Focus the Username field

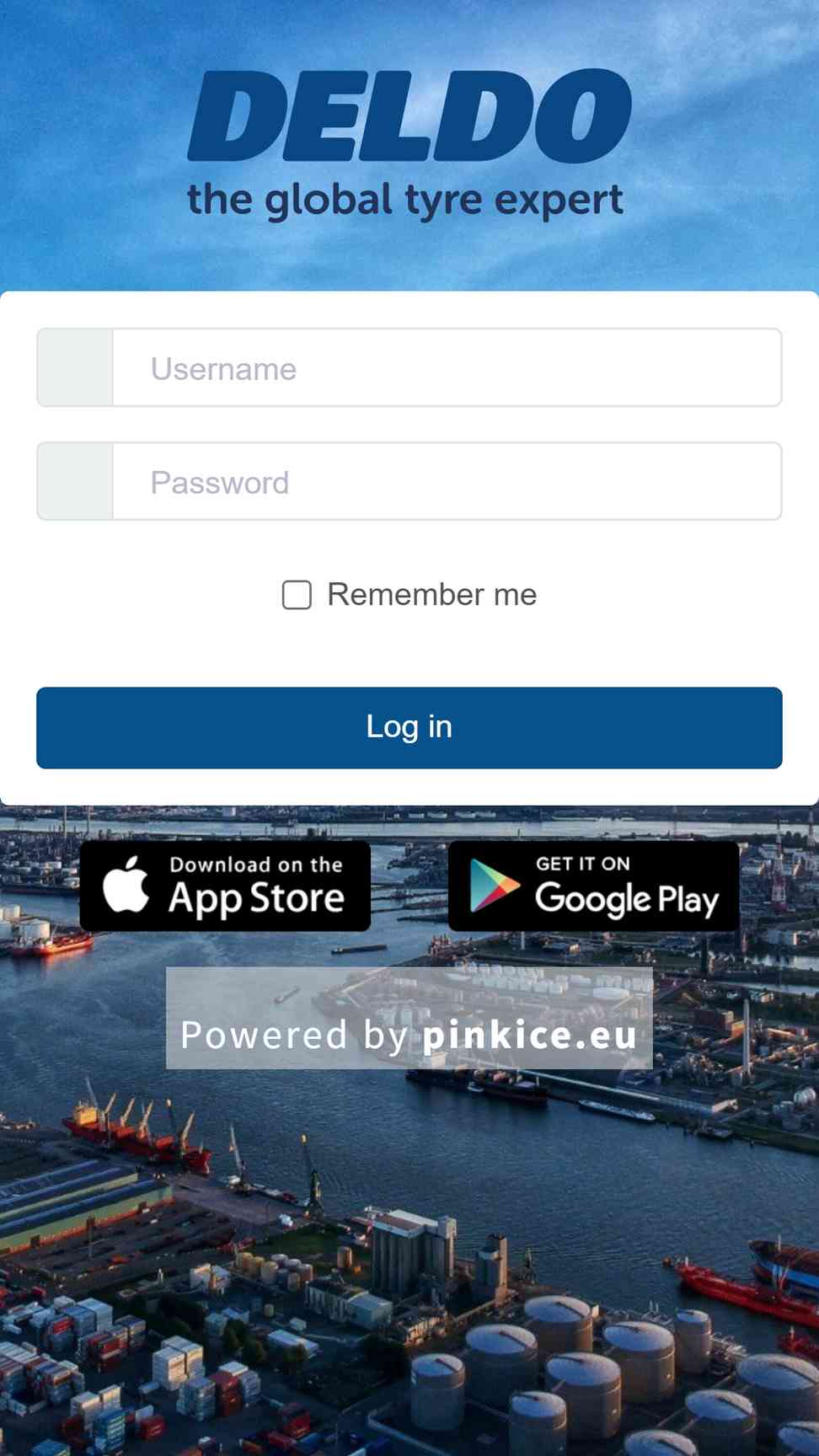[x=447, y=368]
